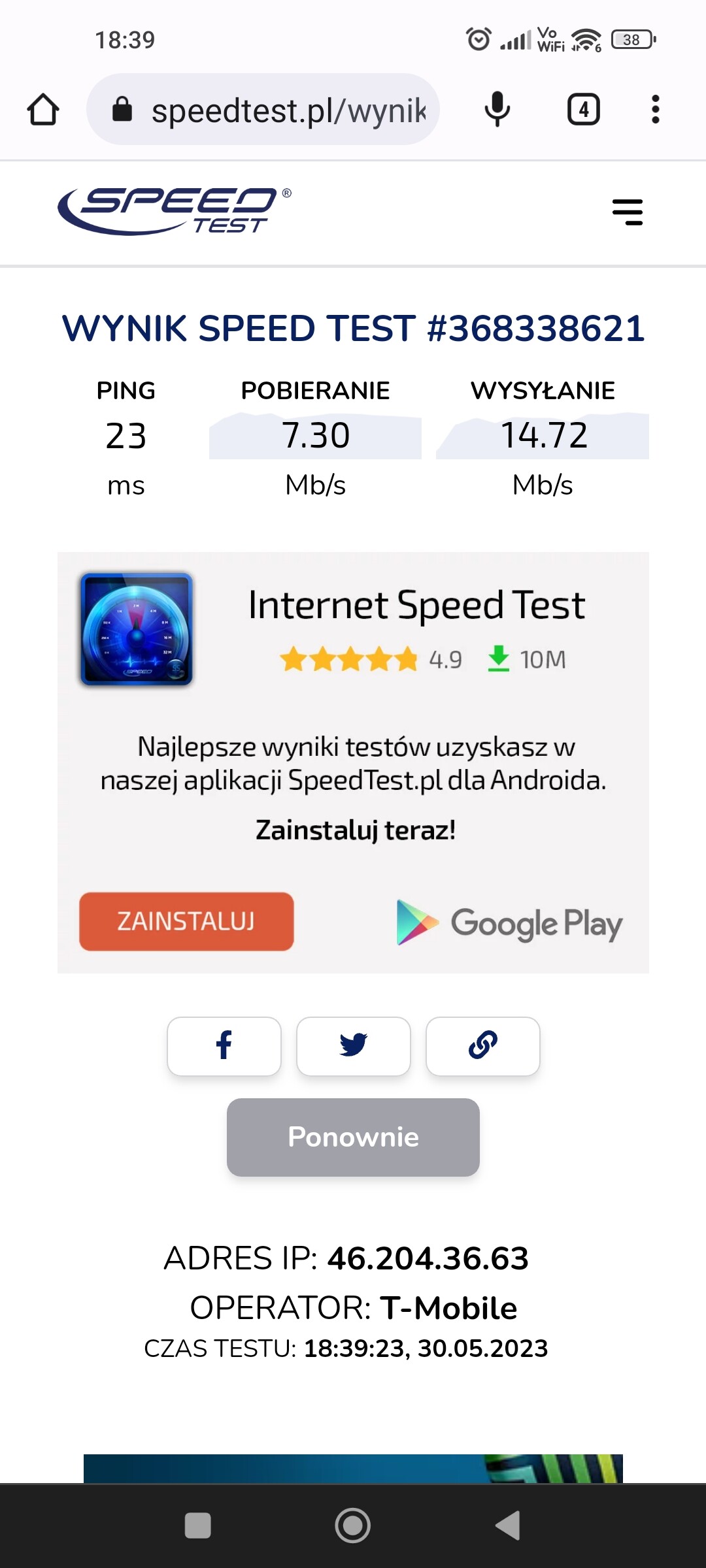Screen dimensions: 706x1568
Task: Share the result on Twitter
Action: point(353,1046)
